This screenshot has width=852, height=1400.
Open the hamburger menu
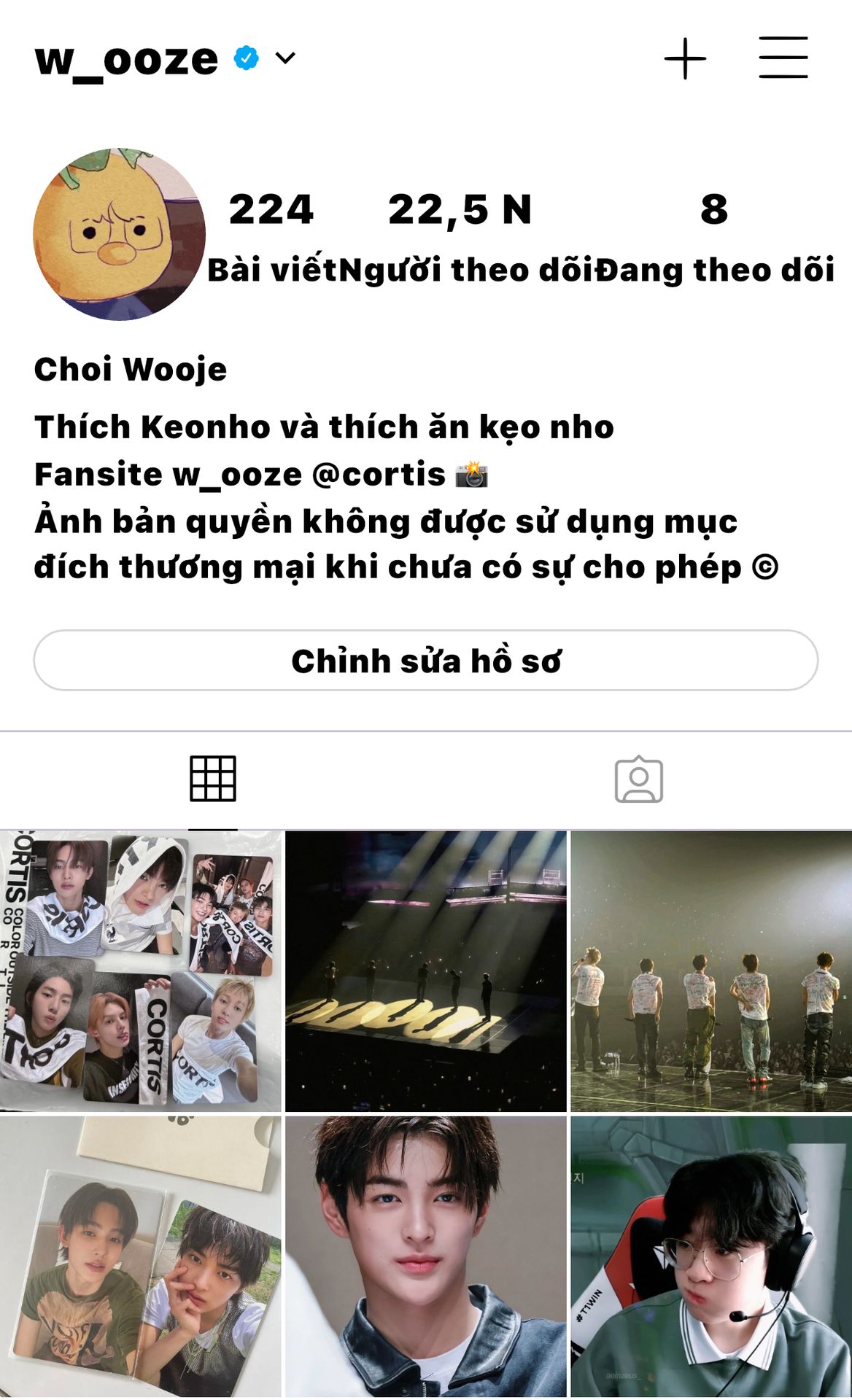pos(783,58)
